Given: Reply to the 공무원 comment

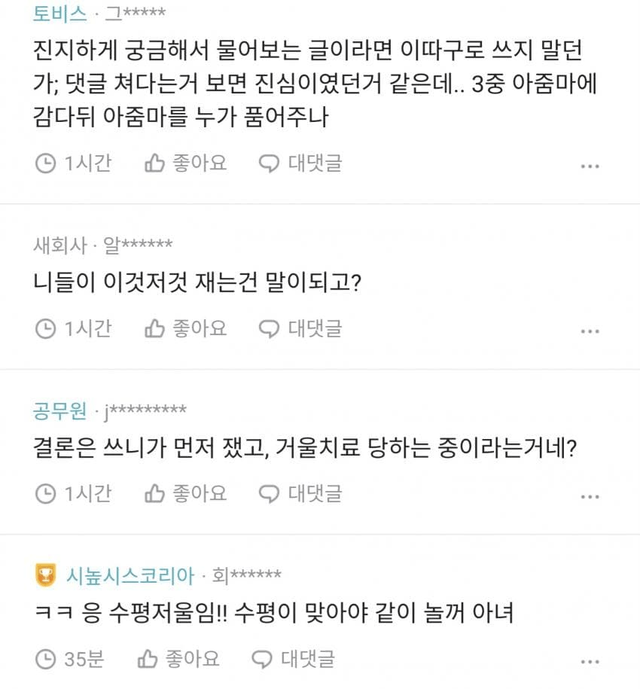Looking at the screenshot, I should point(300,493).
